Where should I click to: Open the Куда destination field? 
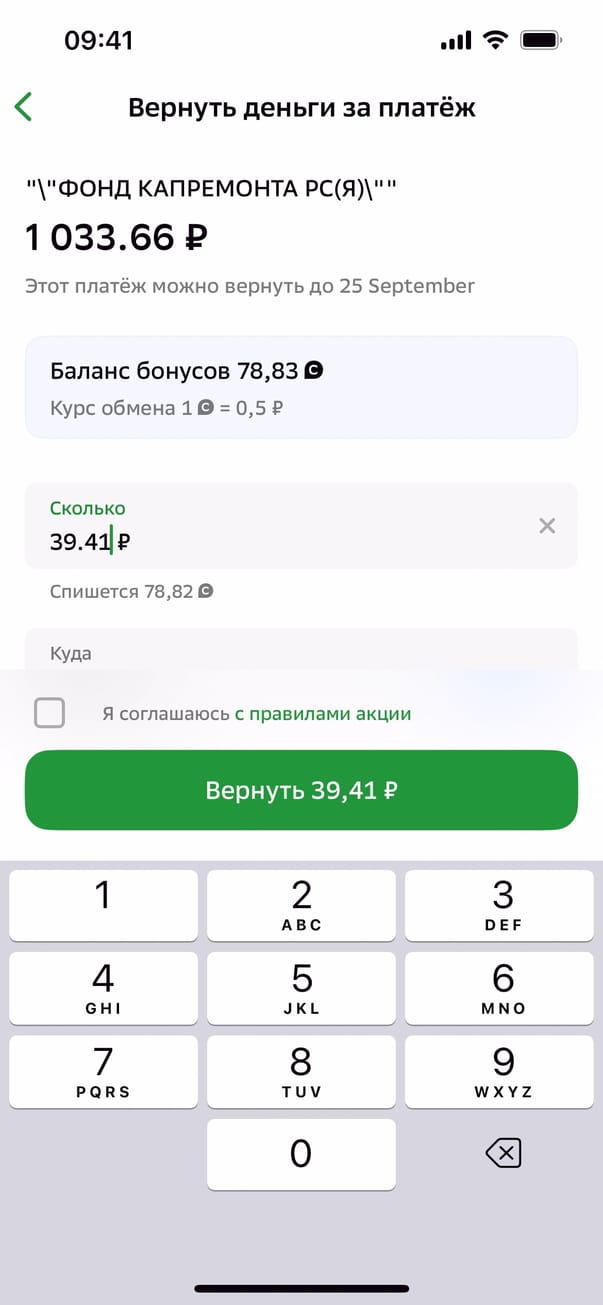[x=300, y=651]
